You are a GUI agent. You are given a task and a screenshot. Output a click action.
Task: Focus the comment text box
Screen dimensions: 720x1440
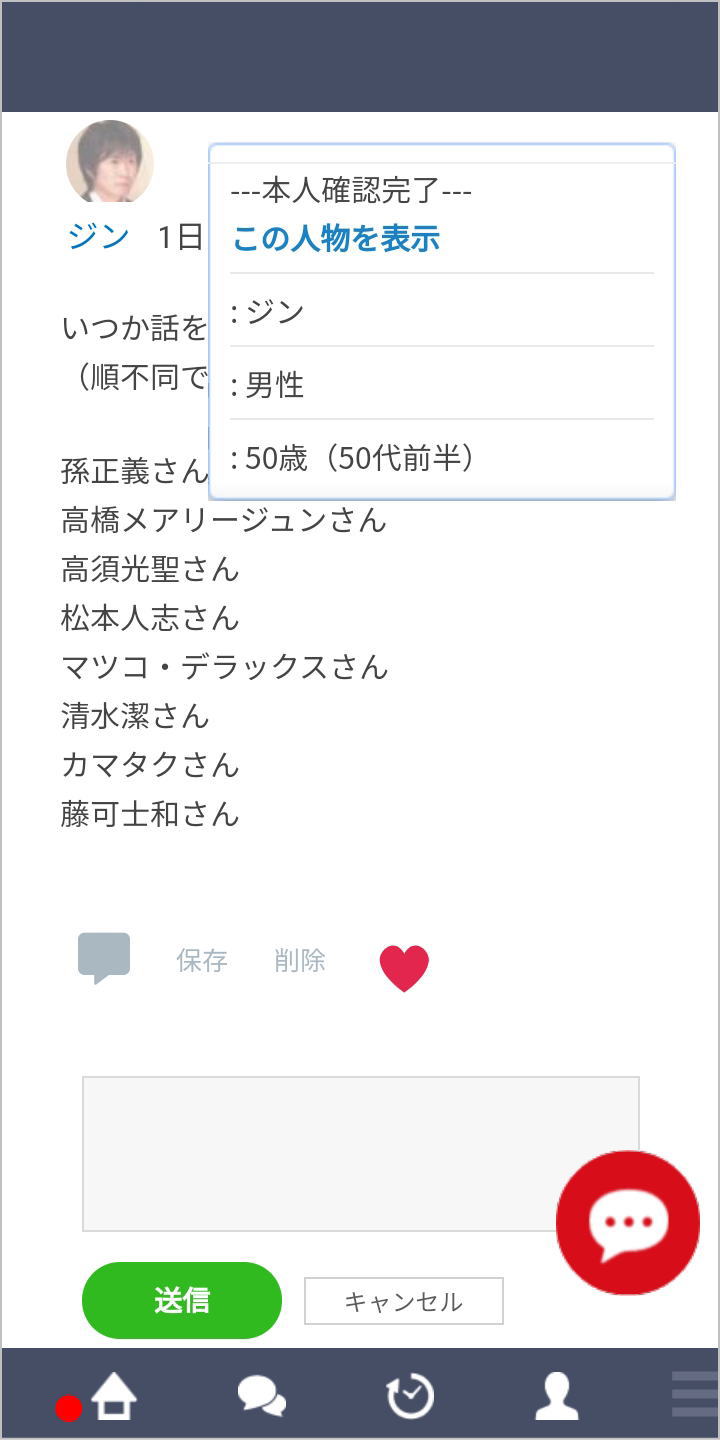(361, 1154)
